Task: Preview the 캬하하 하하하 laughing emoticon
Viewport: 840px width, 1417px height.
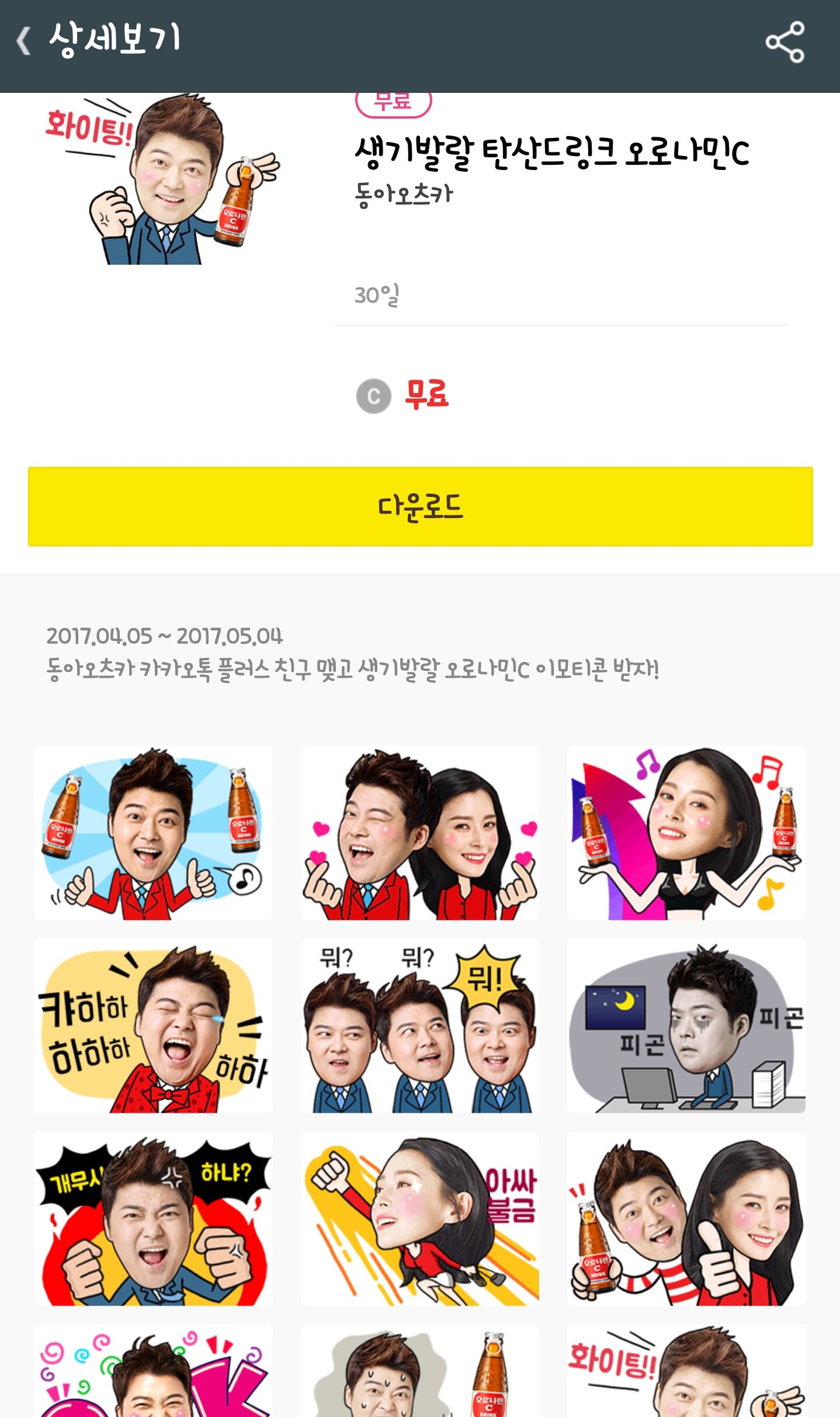Action: pos(154,1026)
